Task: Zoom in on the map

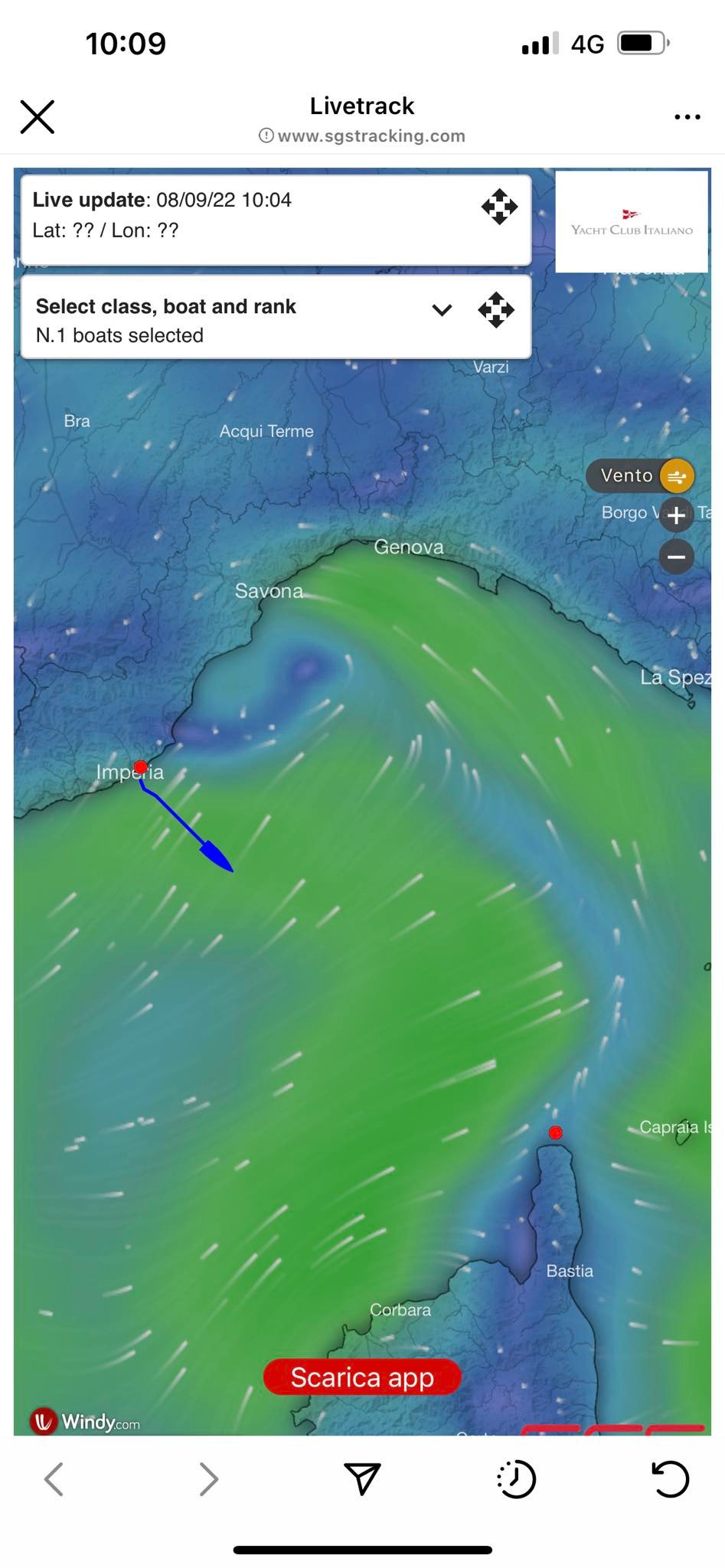Action: 676,515
